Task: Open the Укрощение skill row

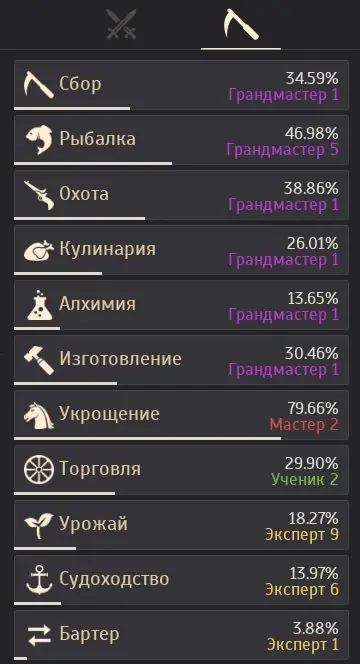Action: click(181, 415)
